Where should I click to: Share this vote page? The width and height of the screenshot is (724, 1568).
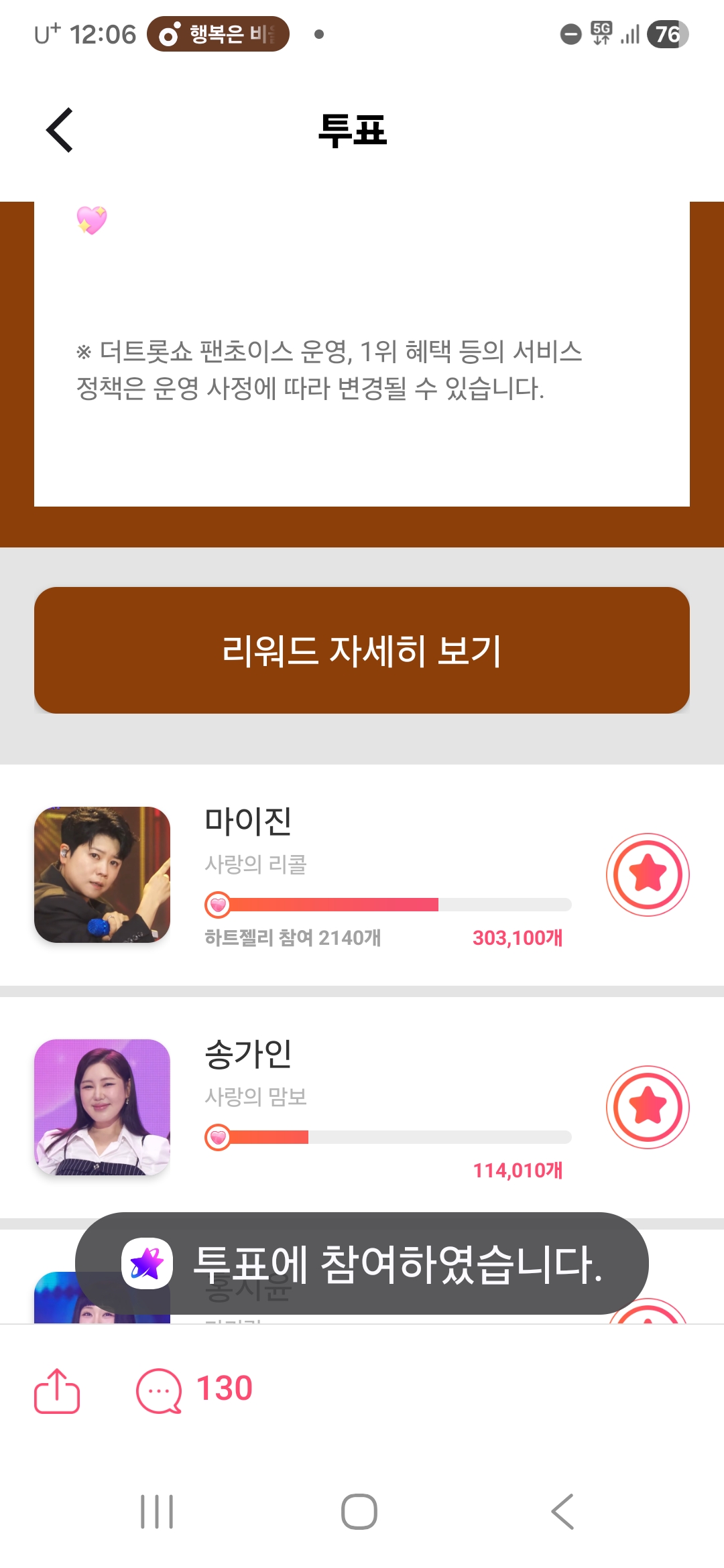click(x=57, y=1390)
